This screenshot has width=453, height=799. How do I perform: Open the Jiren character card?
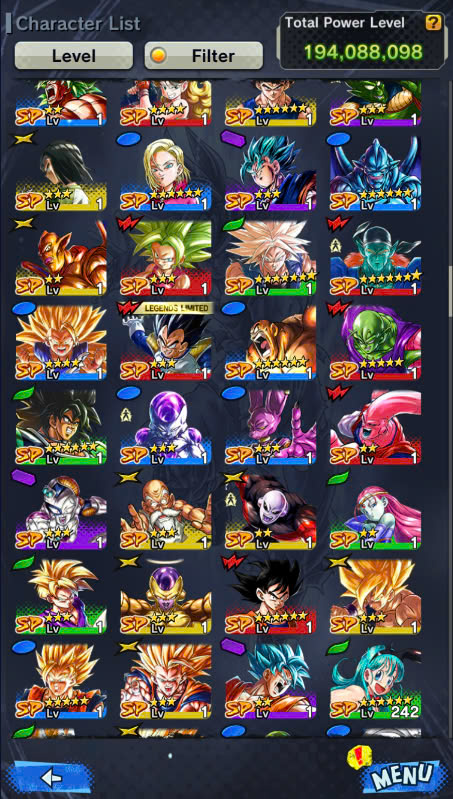click(271, 511)
